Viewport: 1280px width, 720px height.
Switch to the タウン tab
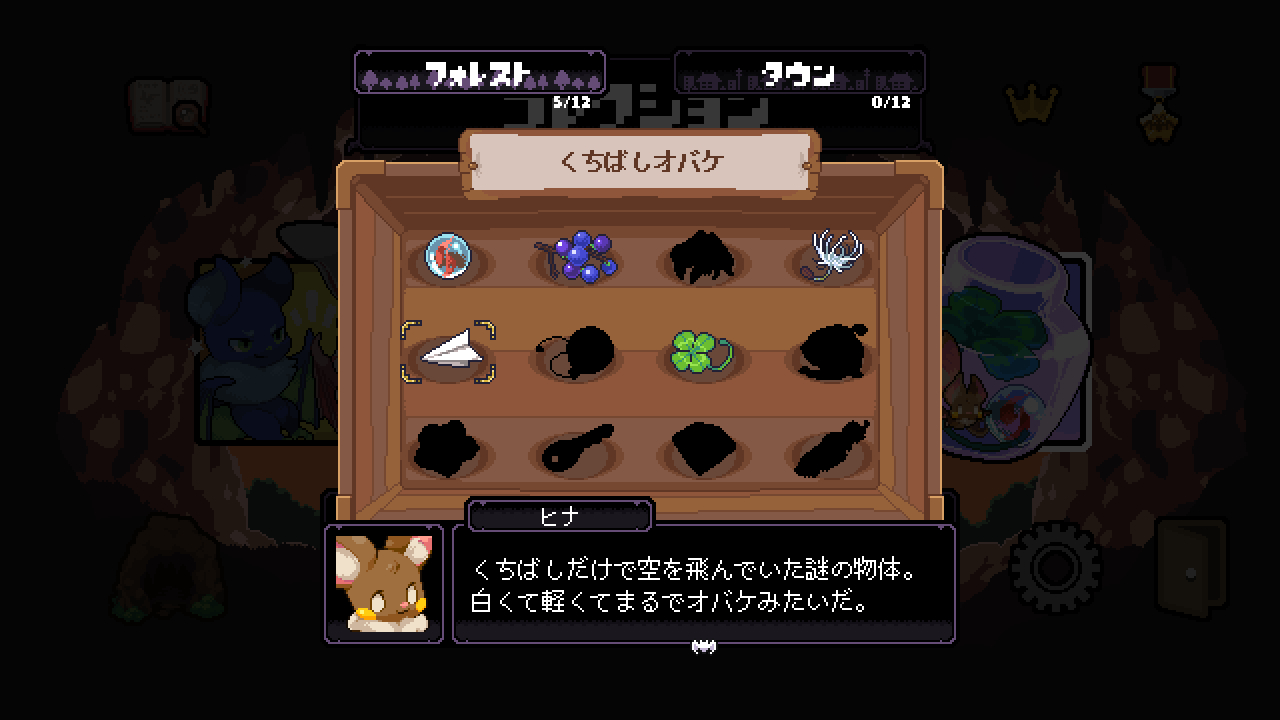799,73
